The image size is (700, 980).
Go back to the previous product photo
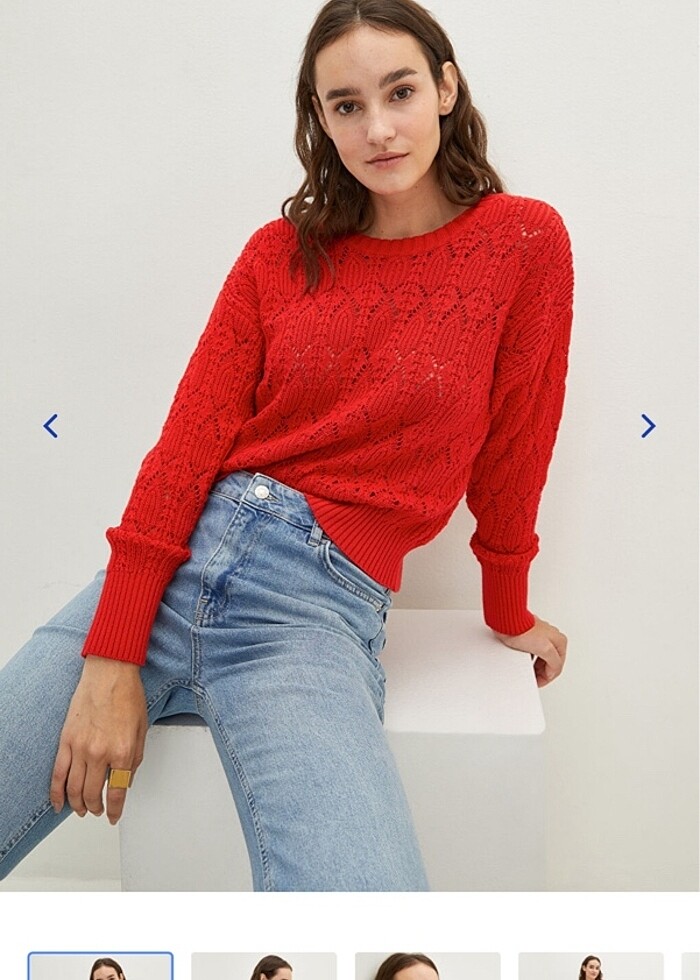pyautogui.click(x=51, y=426)
